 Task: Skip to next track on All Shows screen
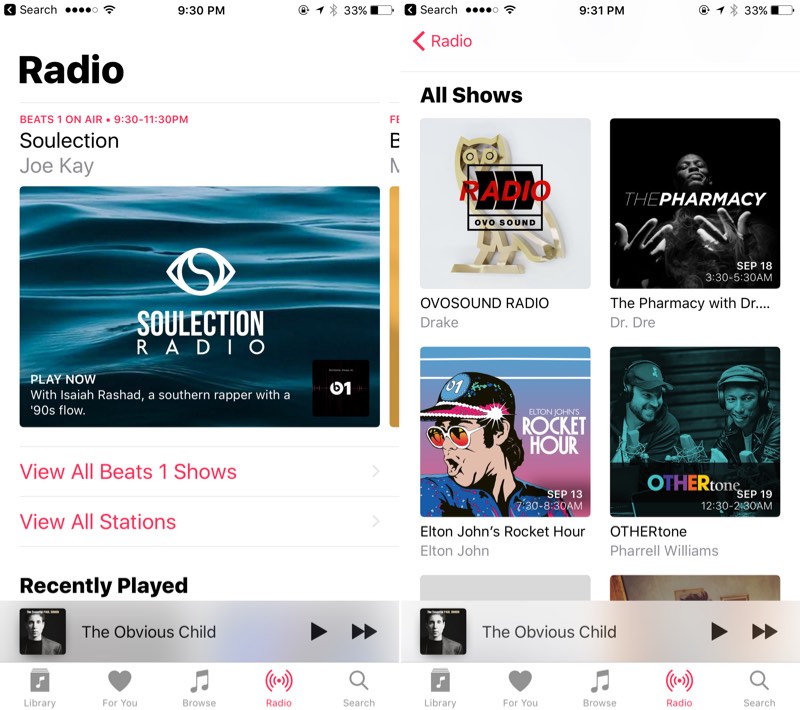point(764,631)
